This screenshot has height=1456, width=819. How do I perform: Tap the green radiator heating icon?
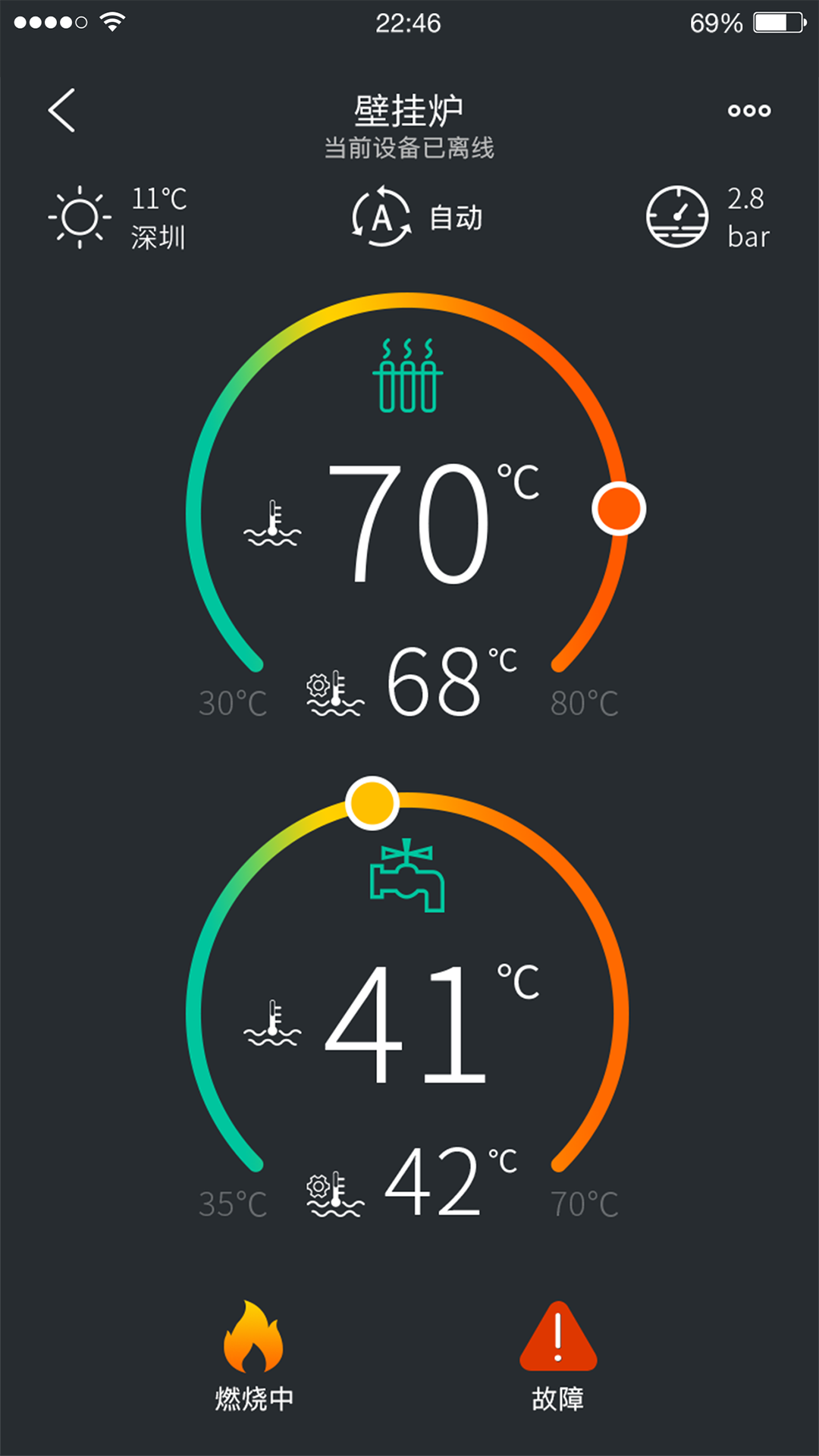pos(408,376)
